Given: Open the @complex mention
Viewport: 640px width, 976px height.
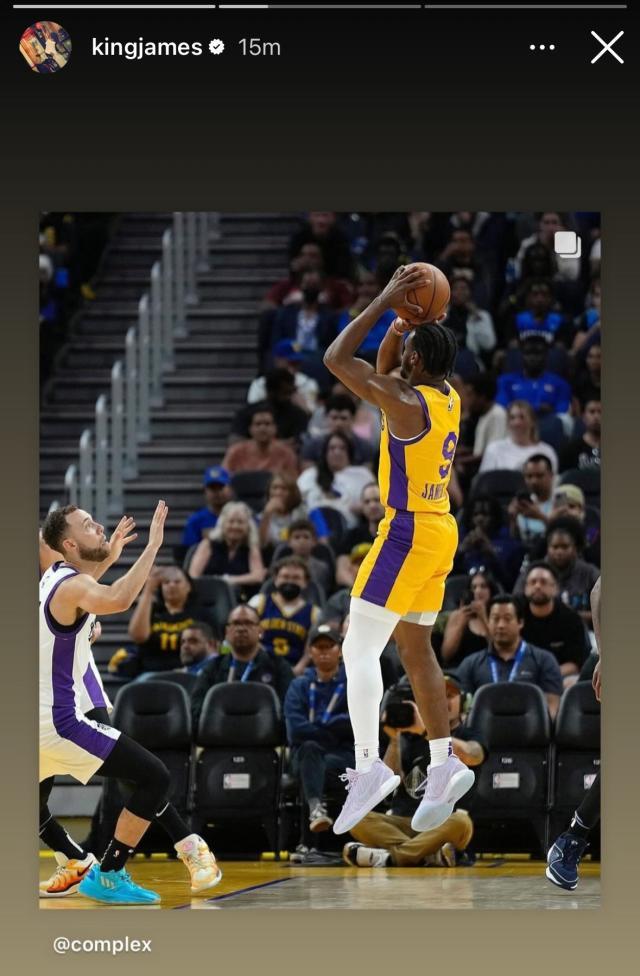Looking at the screenshot, I should pyautogui.click(x=102, y=944).
